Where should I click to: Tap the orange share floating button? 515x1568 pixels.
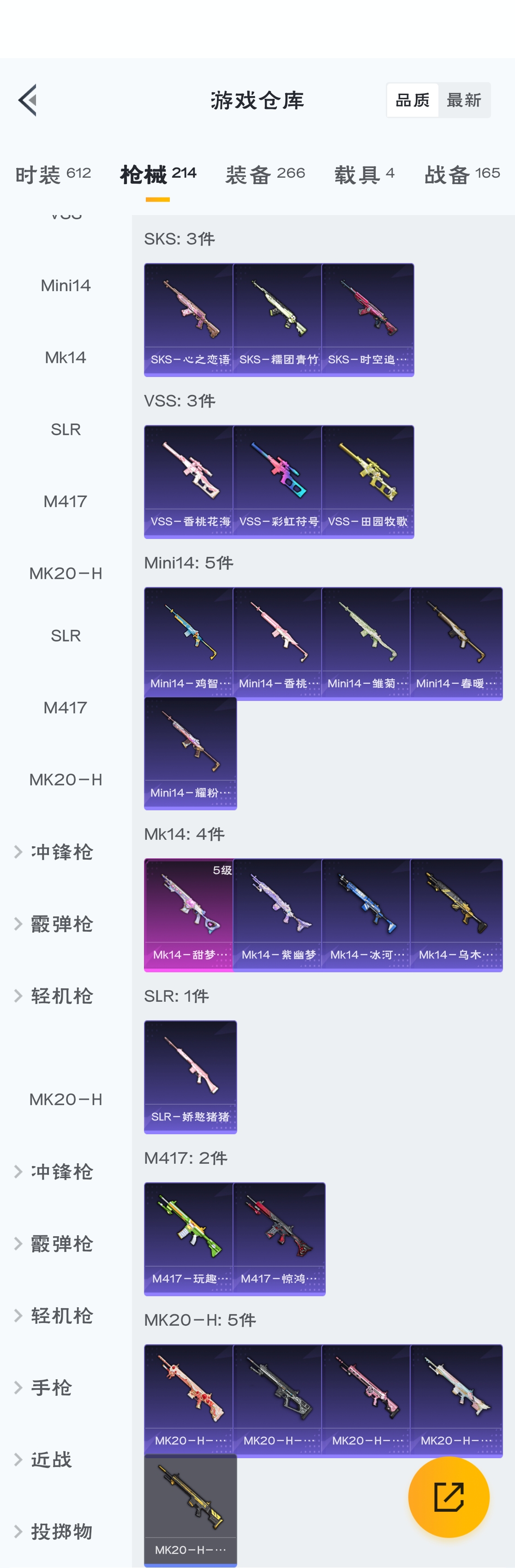click(449, 1497)
